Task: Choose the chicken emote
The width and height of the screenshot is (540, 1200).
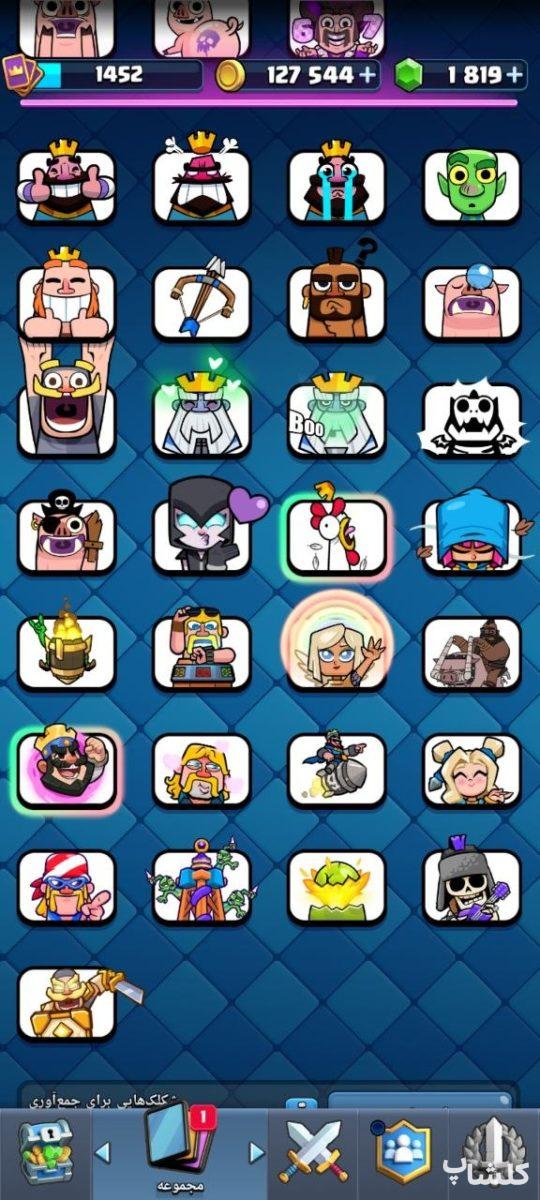Action: coord(337,536)
